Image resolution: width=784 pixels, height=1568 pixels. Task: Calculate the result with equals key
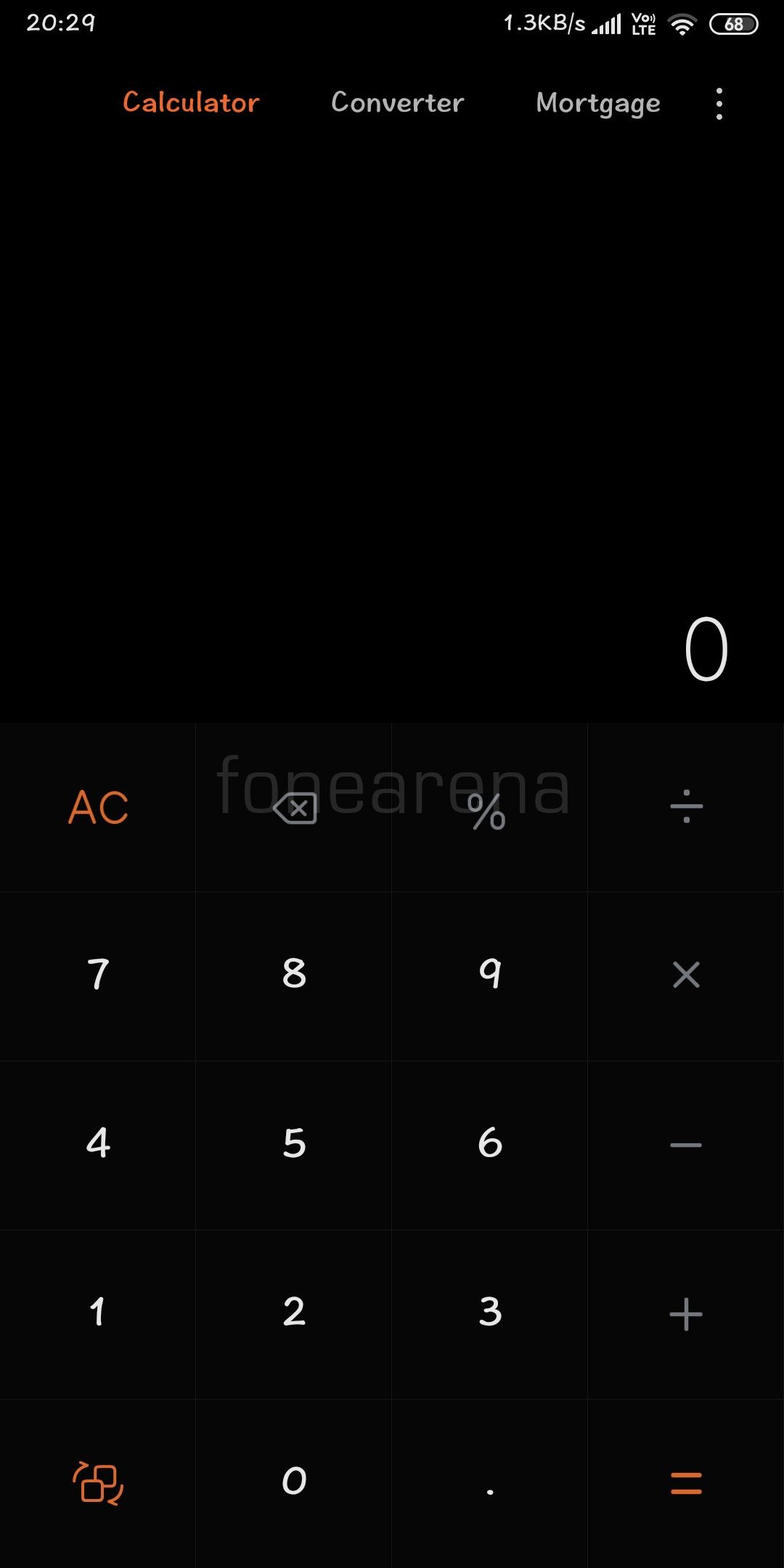coord(686,1484)
